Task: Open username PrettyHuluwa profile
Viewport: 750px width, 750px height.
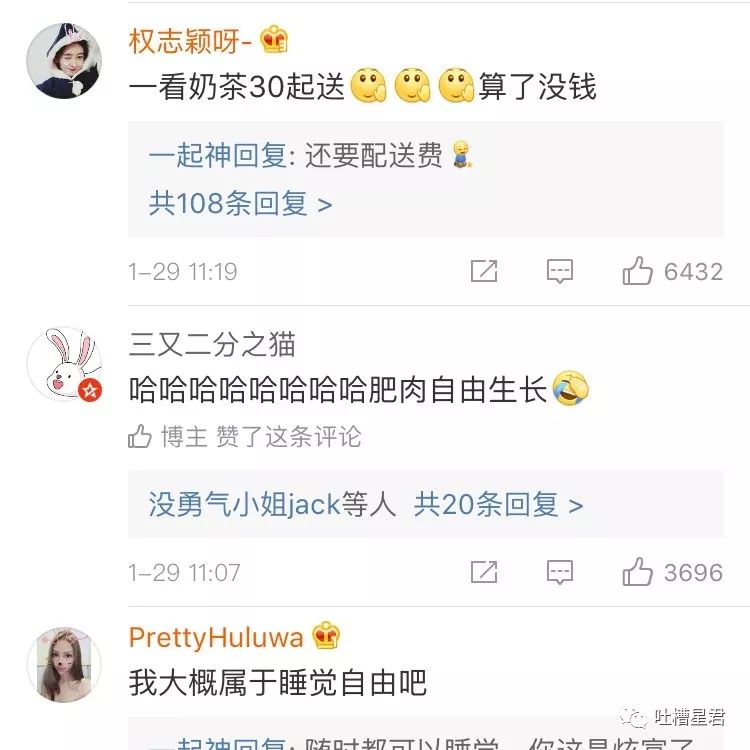Action: click(216, 637)
